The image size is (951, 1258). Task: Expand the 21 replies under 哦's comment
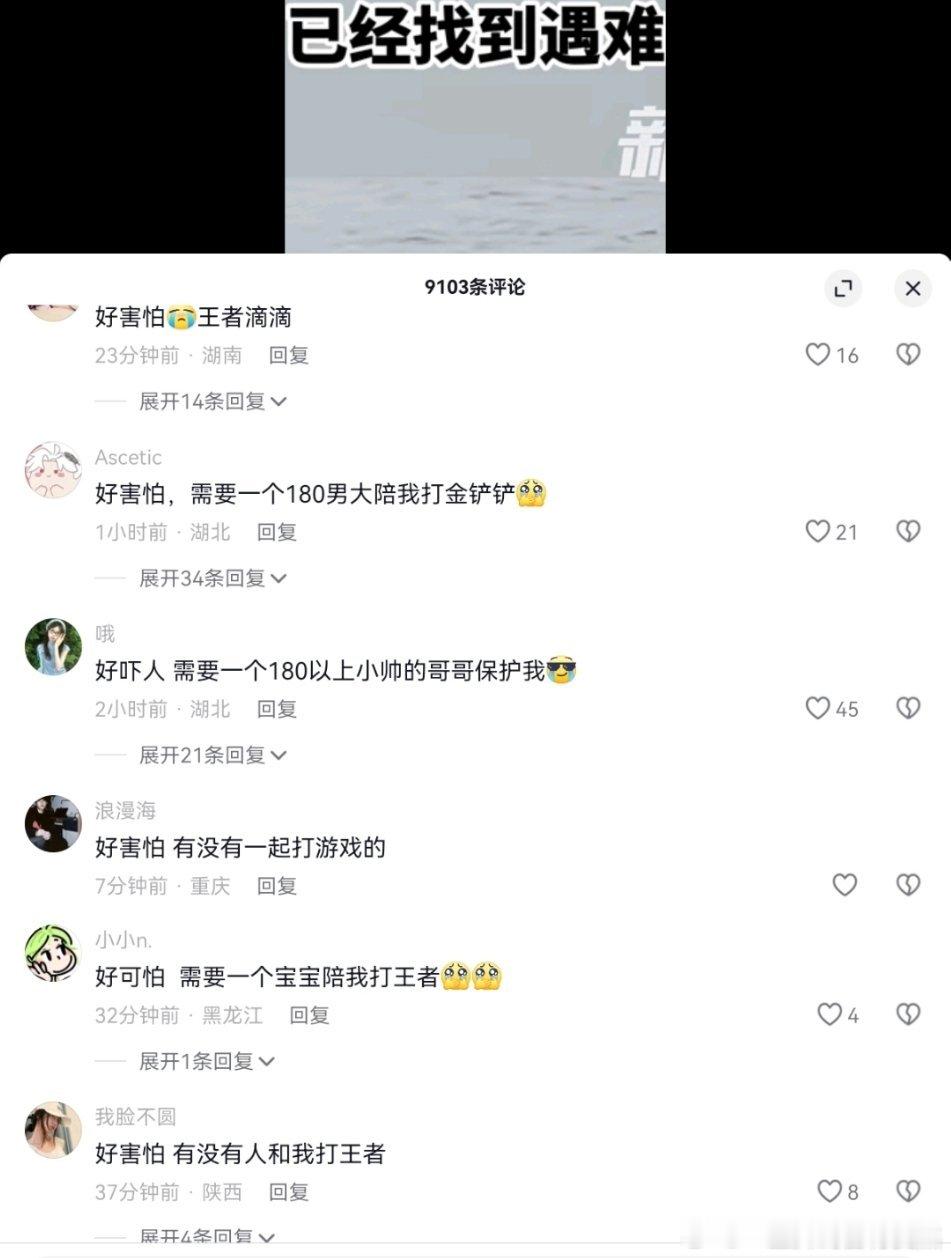click(x=206, y=755)
